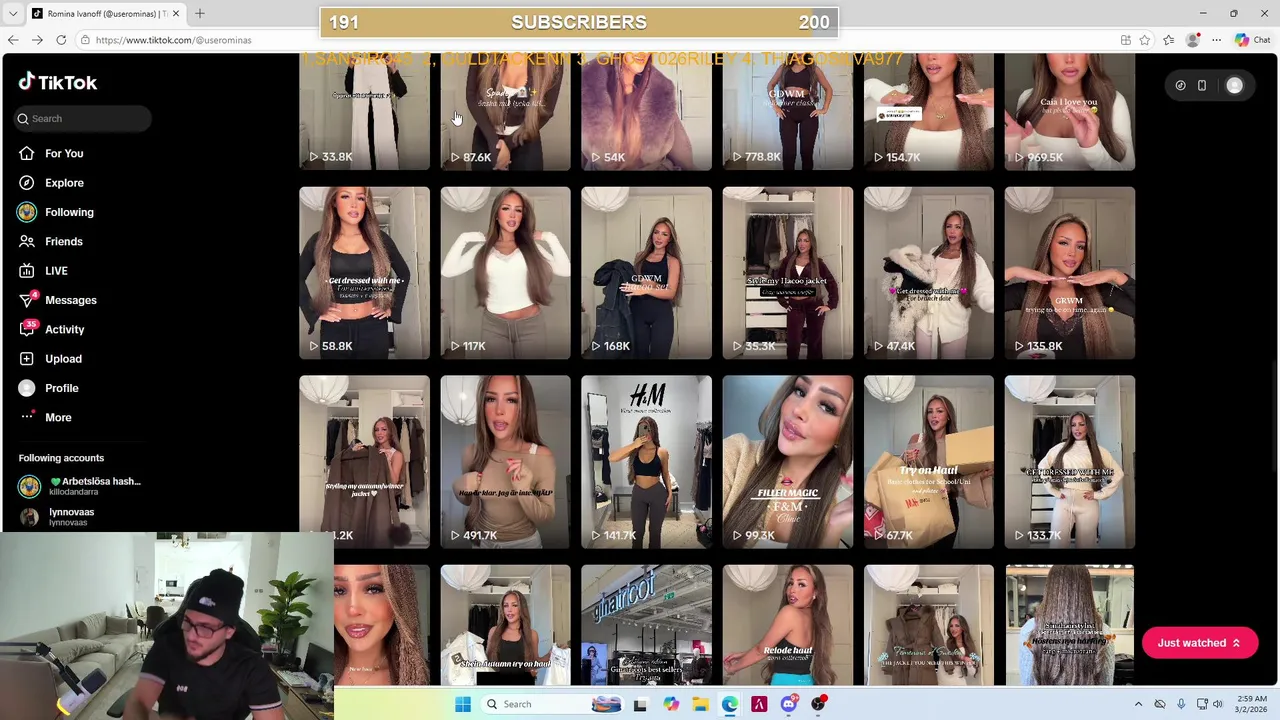The image size is (1280, 720).
Task: Go to the LIVE page
Action: click(56, 271)
